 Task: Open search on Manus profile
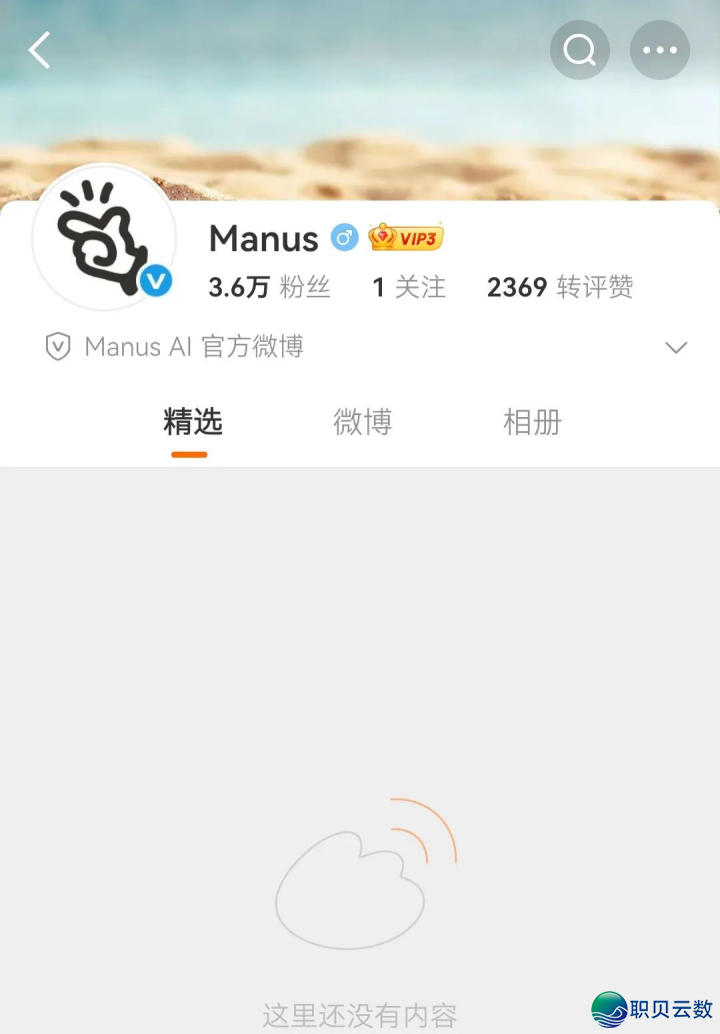point(580,50)
